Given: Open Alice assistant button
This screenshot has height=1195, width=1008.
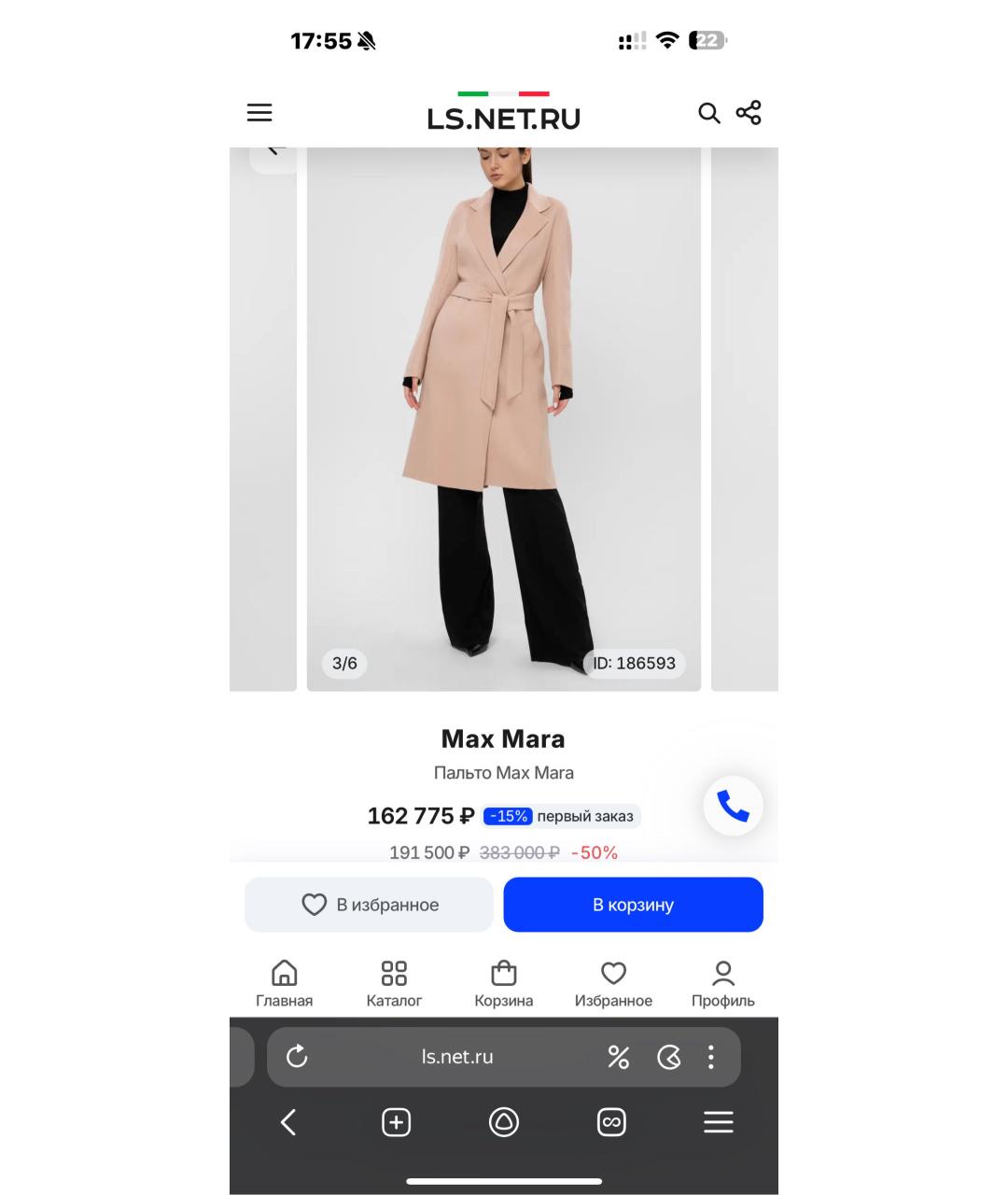Looking at the screenshot, I should (504, 1122).
